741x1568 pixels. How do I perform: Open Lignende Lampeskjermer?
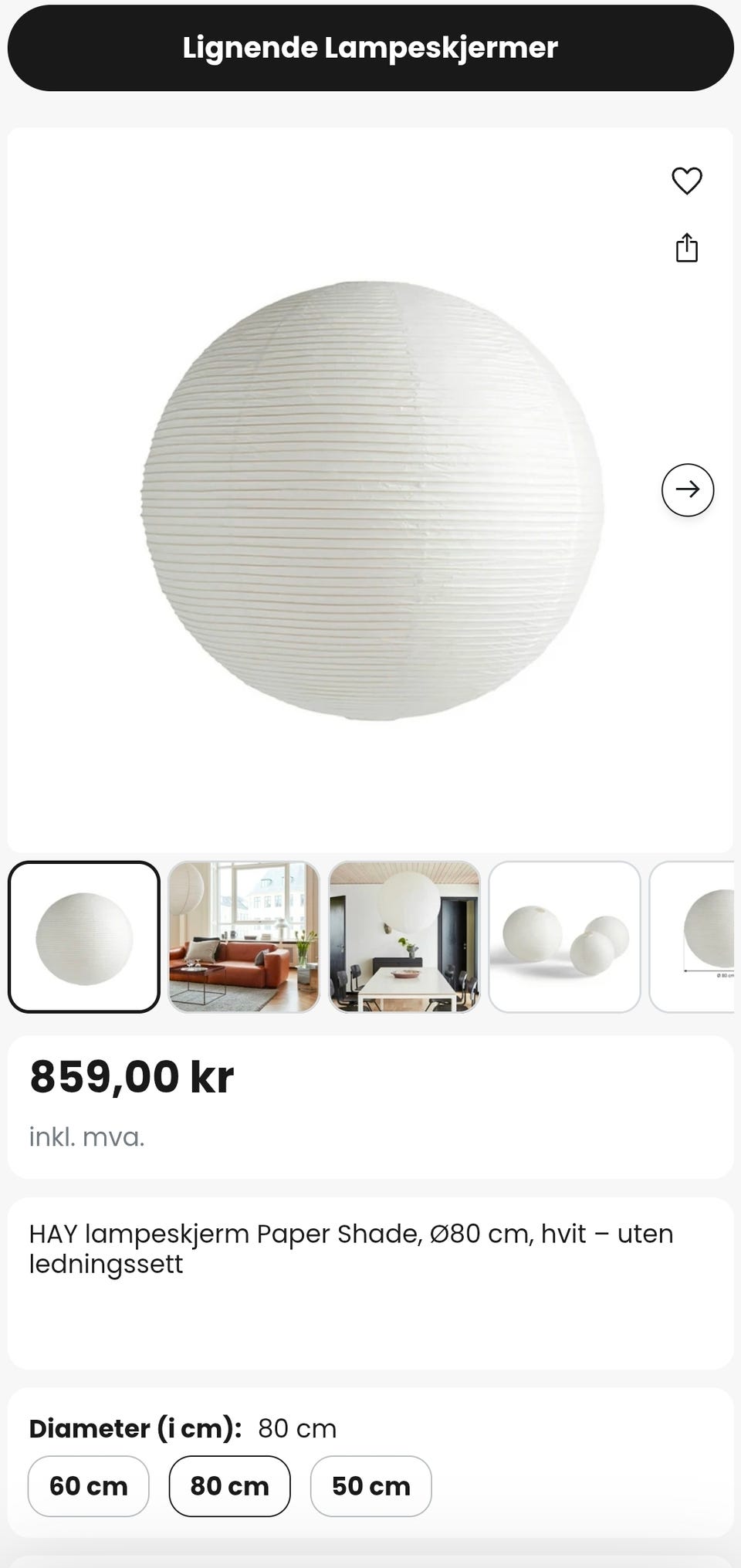[370, 48]
